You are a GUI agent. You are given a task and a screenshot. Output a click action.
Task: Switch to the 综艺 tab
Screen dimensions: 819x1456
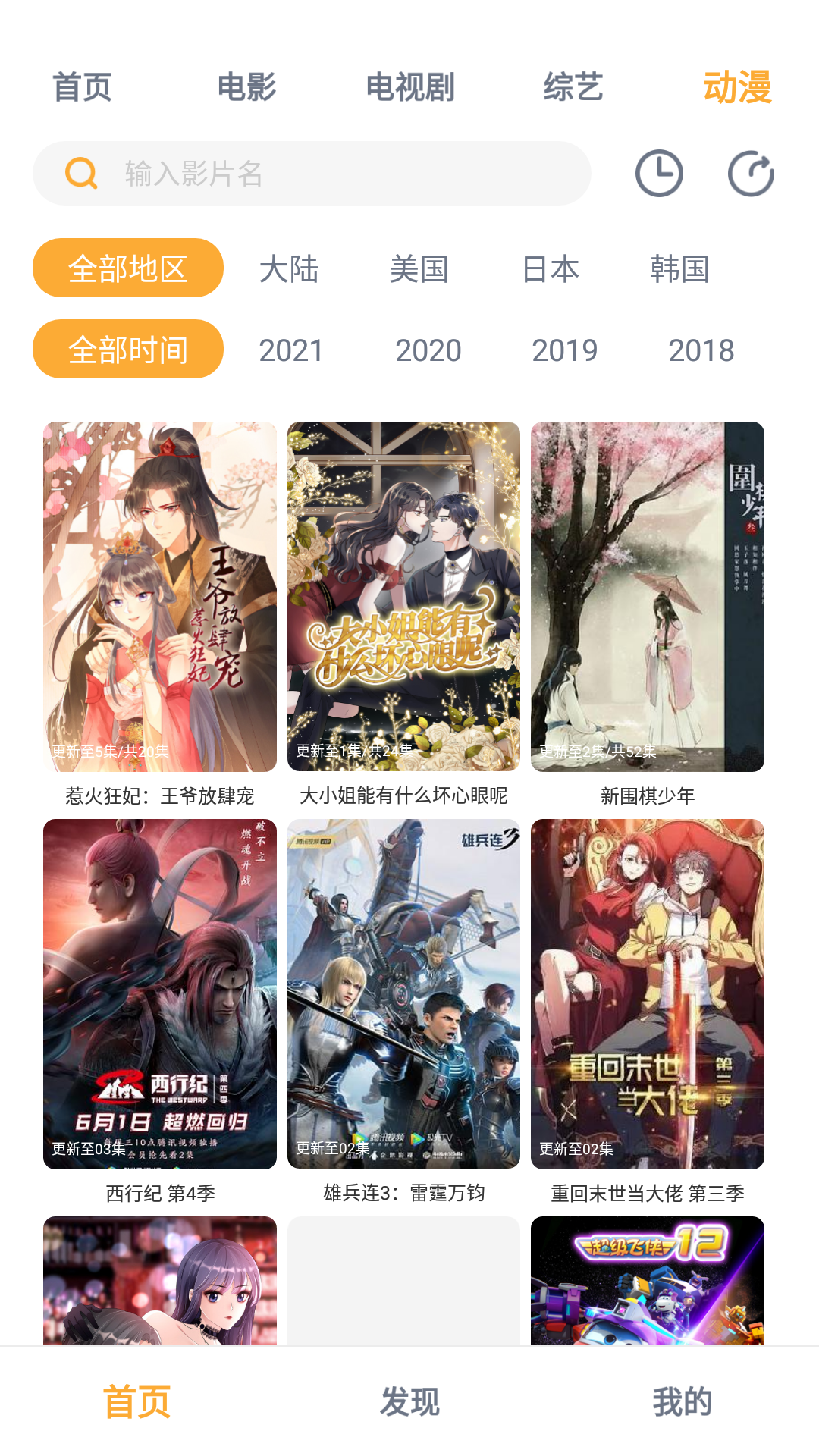pos(573,86)
